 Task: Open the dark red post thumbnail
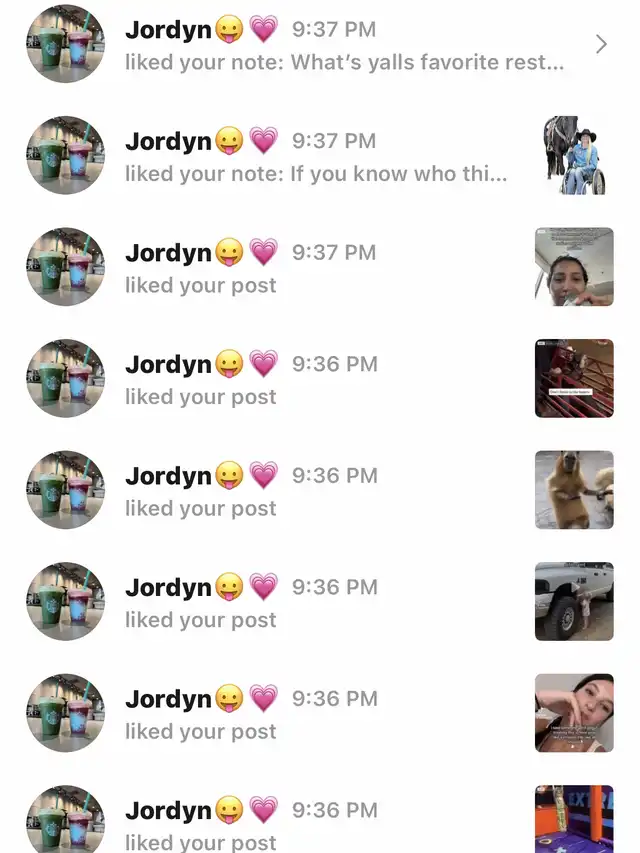tap(574, 378)
